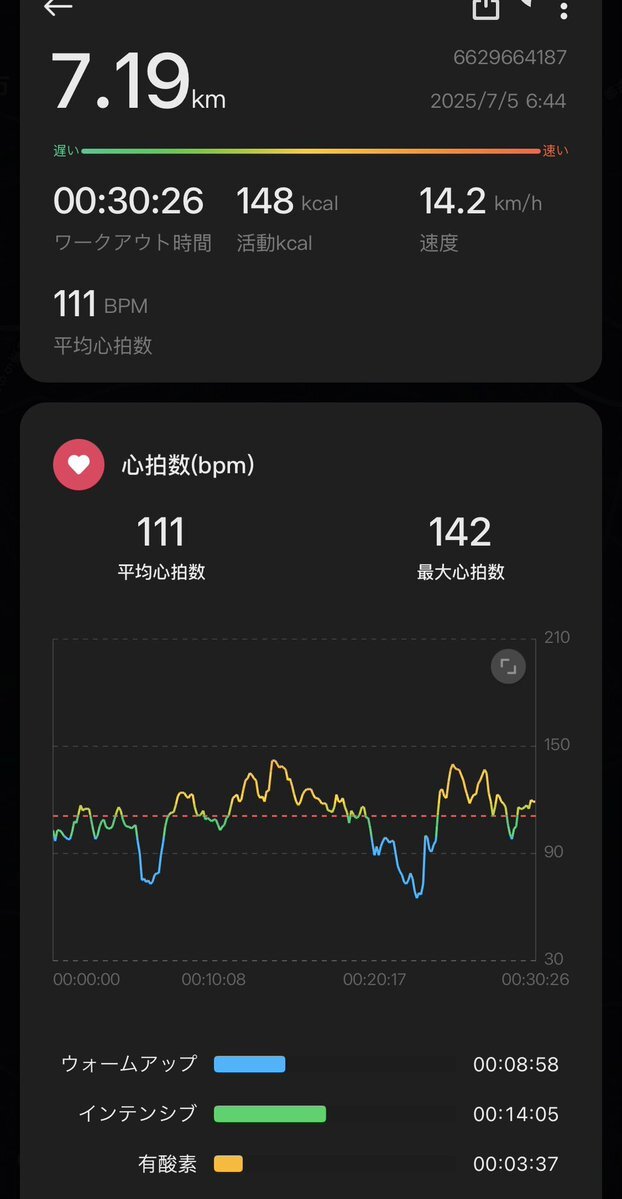Image resolution: width=622 pixels, height=1199 pixels.
Task: Open the three-dot overflow menu
Action: point(564,11)
